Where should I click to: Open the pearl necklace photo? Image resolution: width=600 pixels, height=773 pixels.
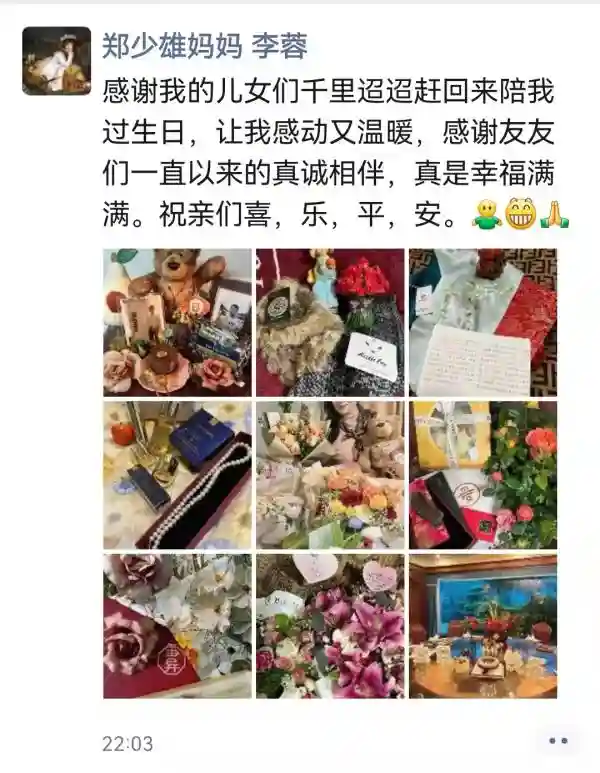177,475
